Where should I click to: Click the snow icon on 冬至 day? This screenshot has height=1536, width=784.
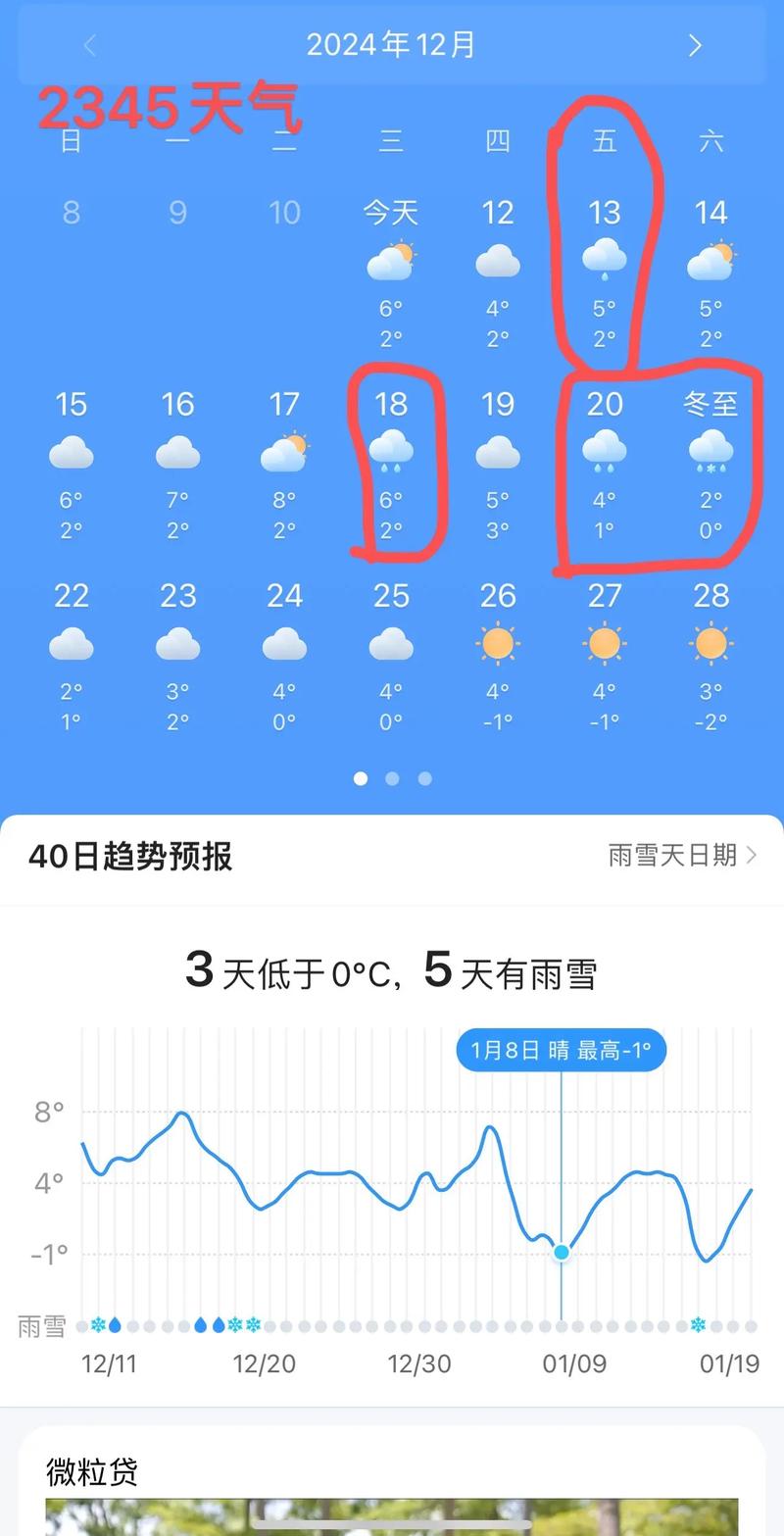click(710, 451)
